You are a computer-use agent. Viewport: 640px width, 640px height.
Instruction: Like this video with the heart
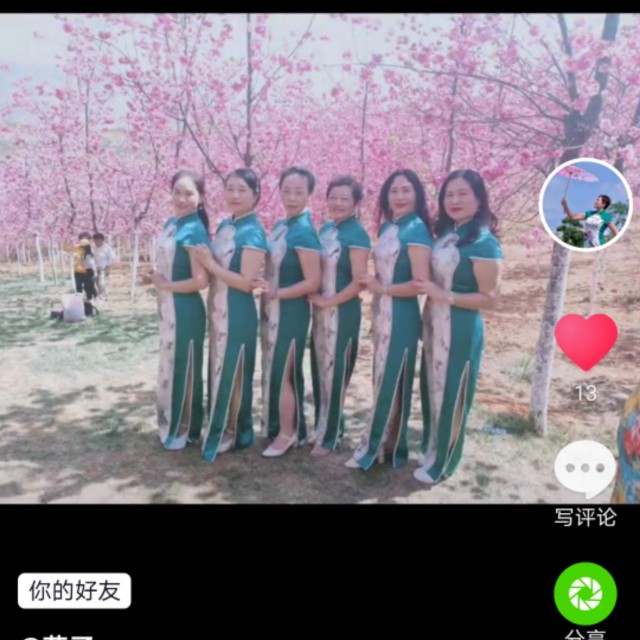[586, 341]
